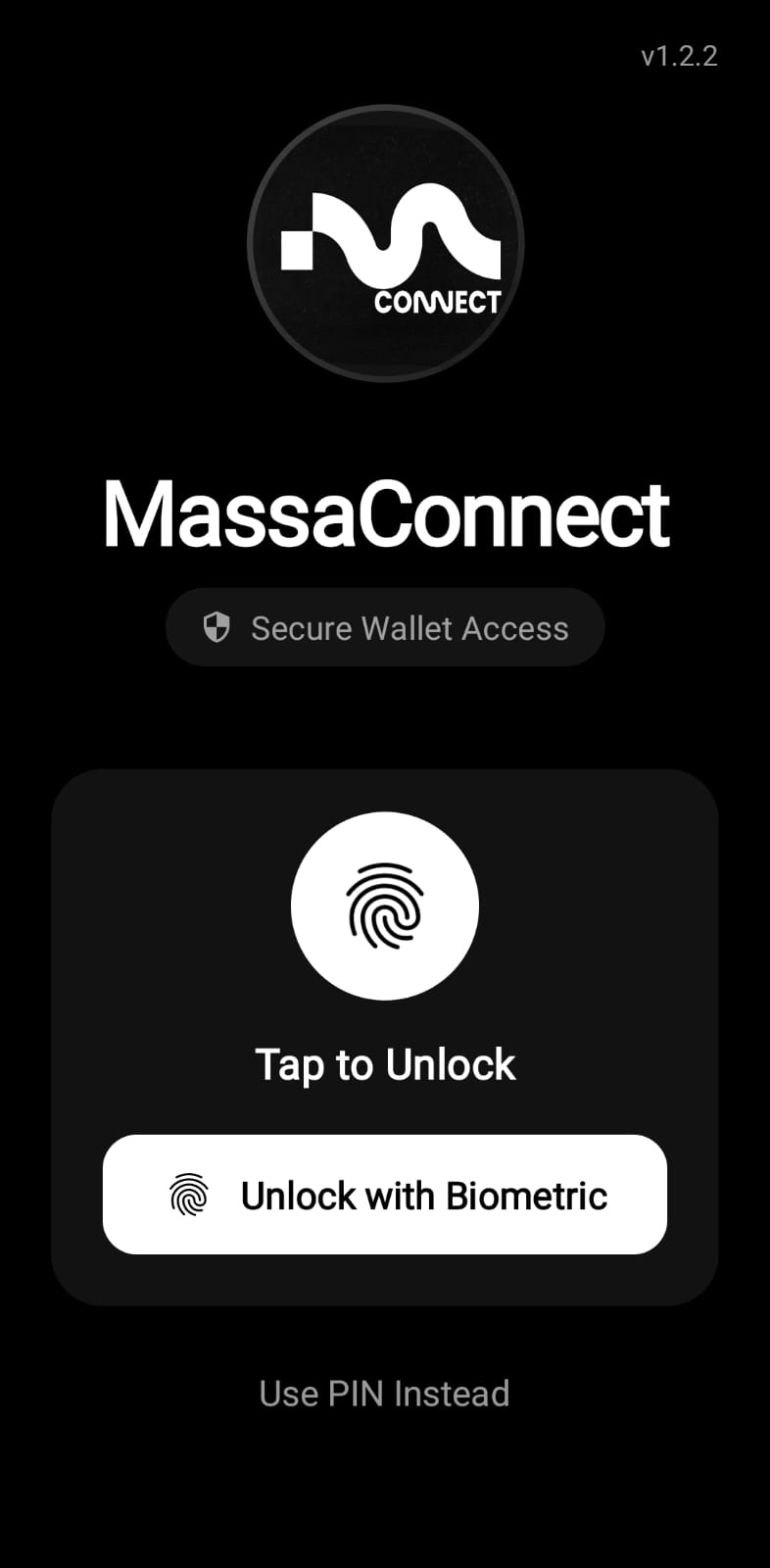
Task: Unlock with Biometric button
Action: 384,1195
